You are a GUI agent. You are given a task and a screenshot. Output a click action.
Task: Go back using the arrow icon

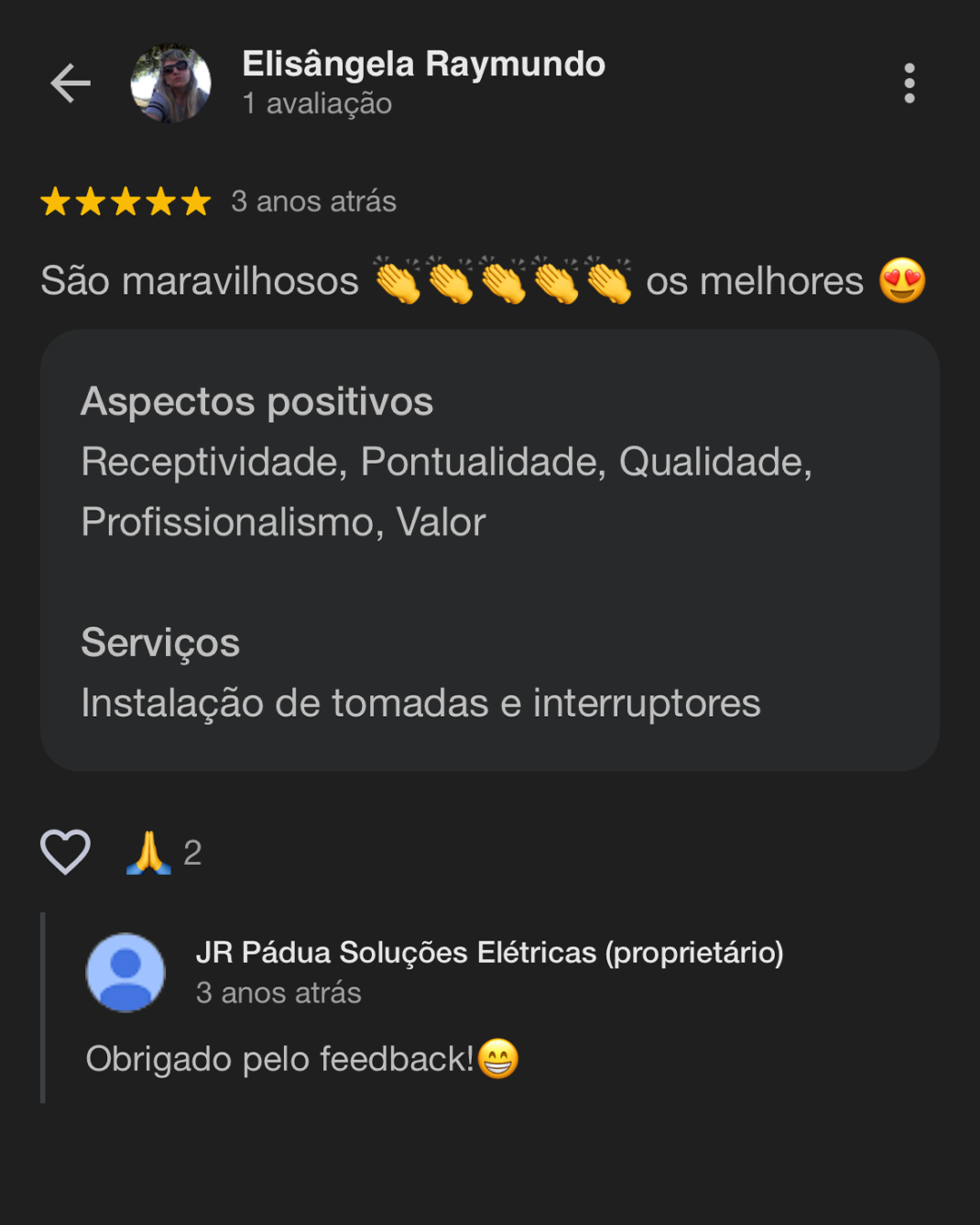pyautogui.click(x=71, y=83)
